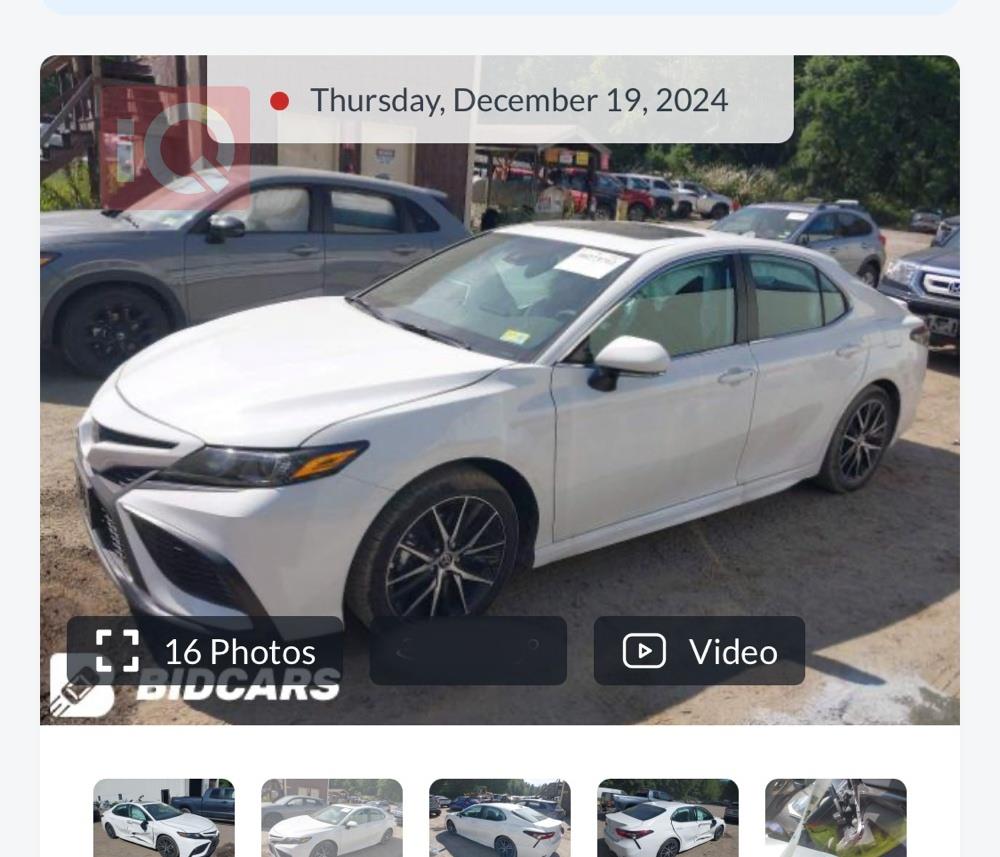This screenshot has width=1000, height=857.
Task: Select the second thumbnail showing the front quarter
Action: point(332,818)
